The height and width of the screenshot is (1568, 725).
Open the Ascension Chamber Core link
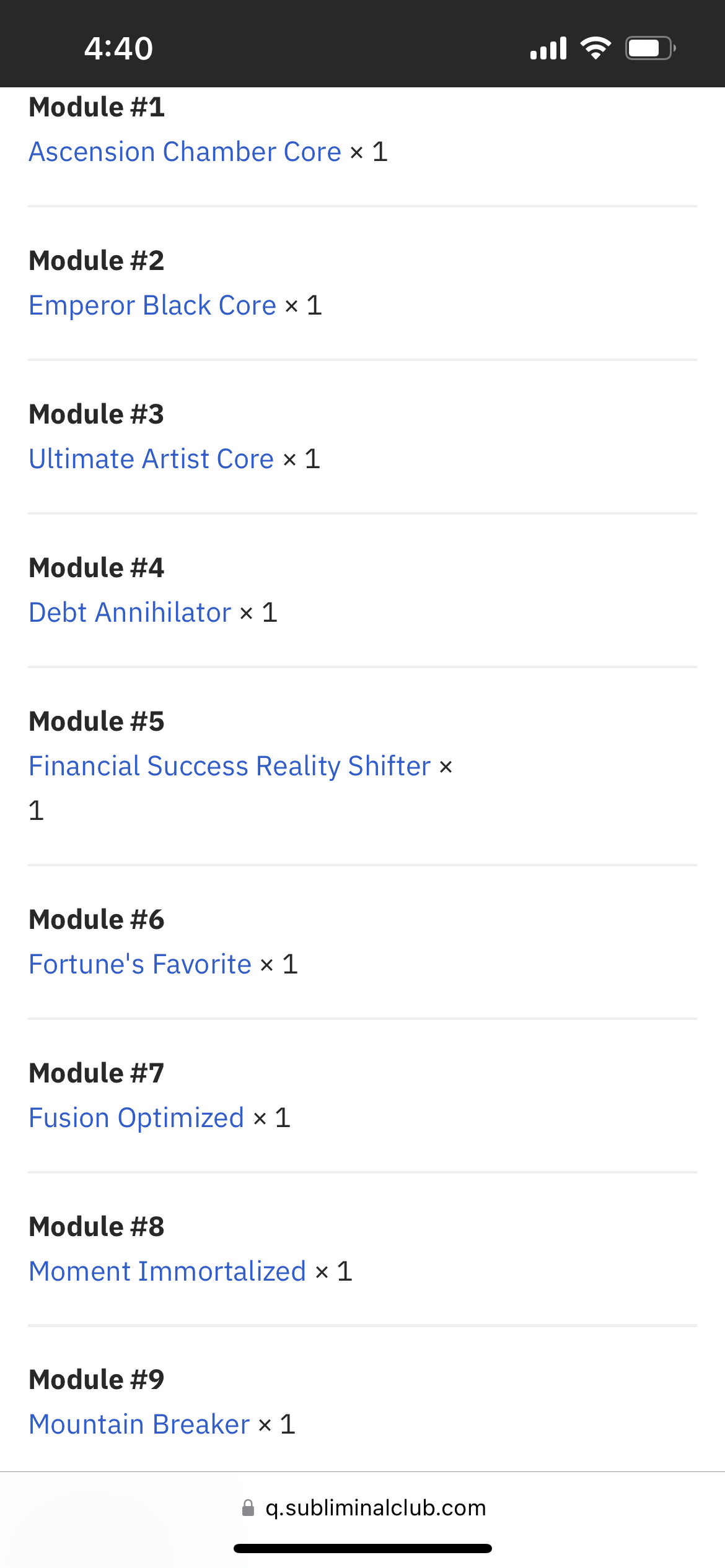[x=185, y=152]
